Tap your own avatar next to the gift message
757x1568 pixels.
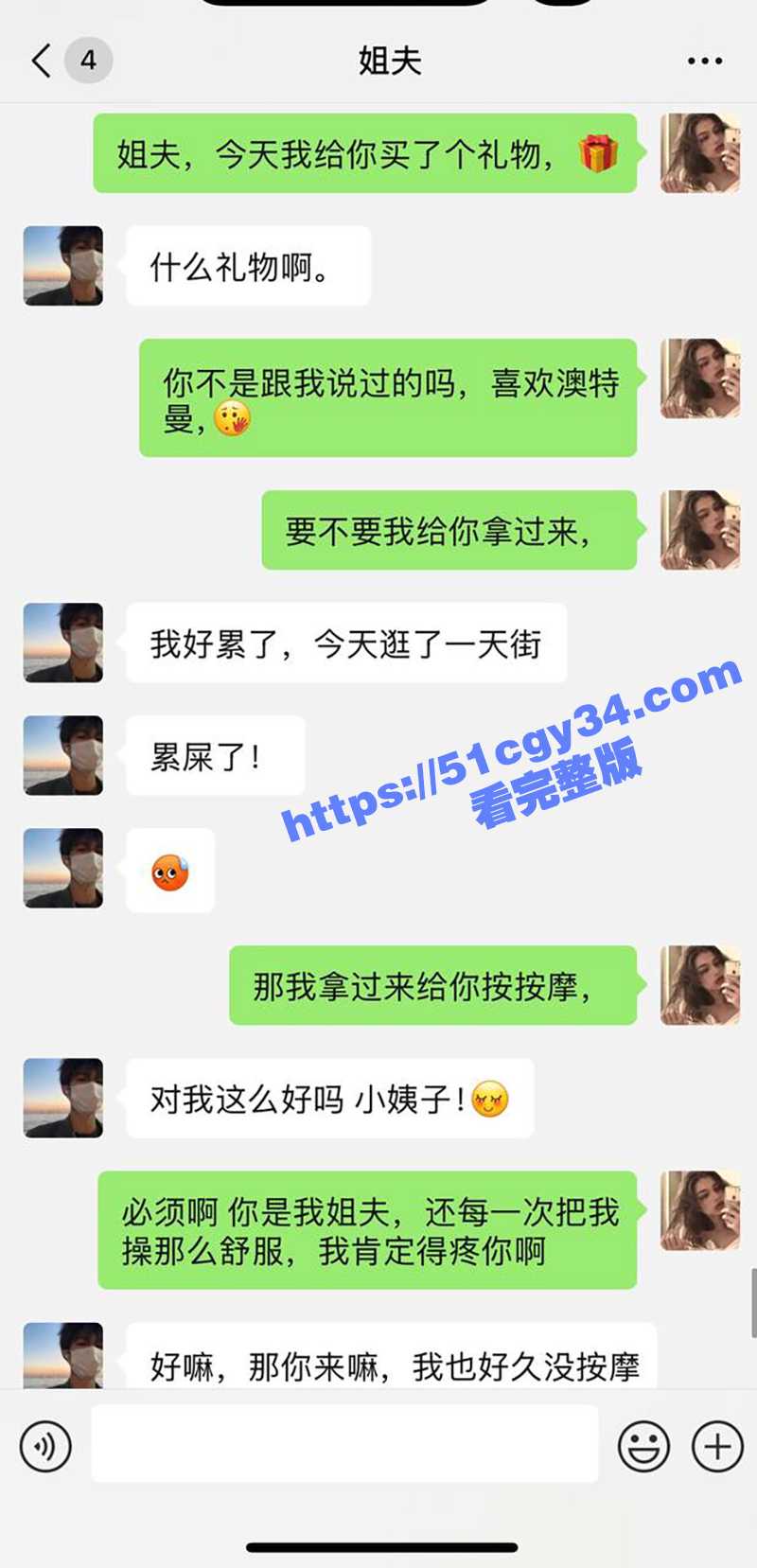(698, 153)
